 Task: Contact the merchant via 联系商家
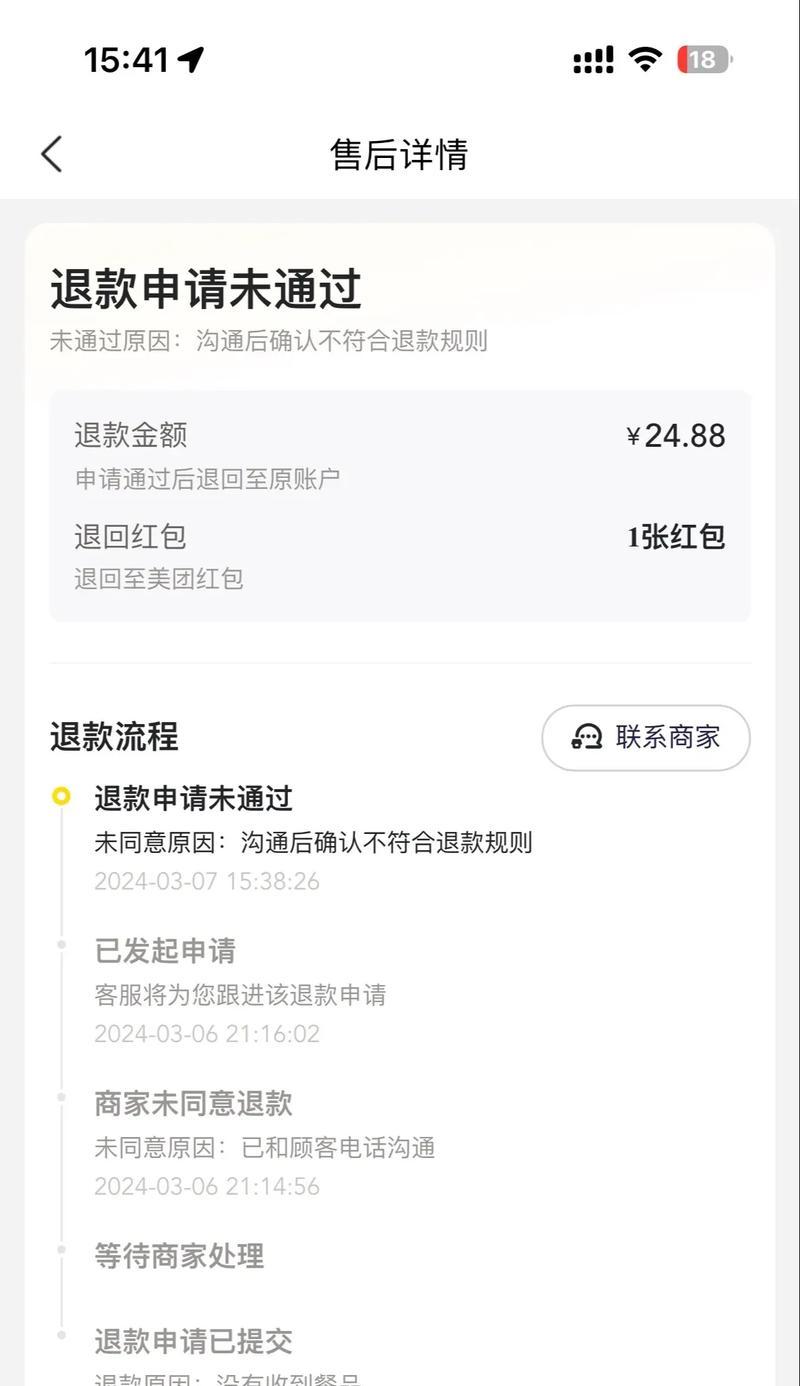point(646,738)
